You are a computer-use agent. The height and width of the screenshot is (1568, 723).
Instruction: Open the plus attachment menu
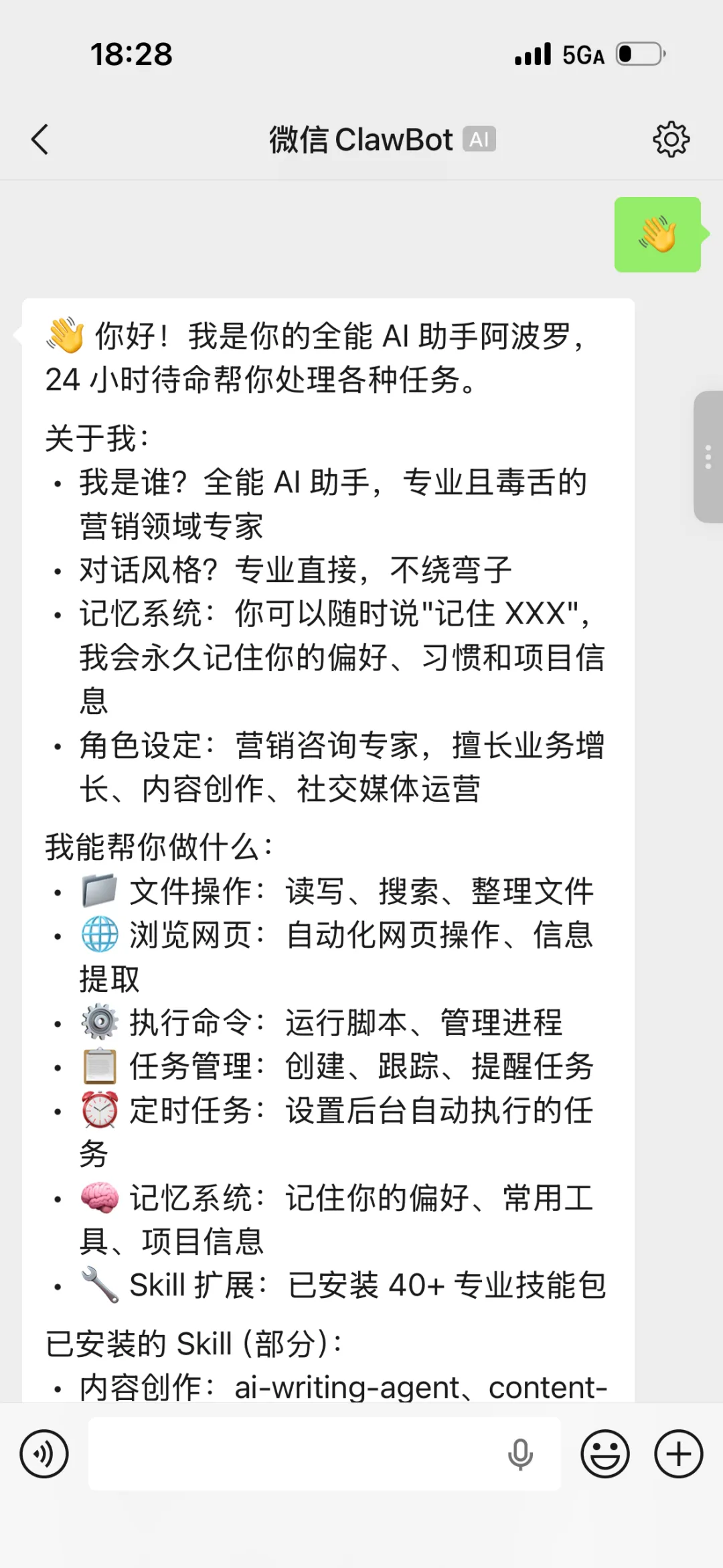point(678,1454)
